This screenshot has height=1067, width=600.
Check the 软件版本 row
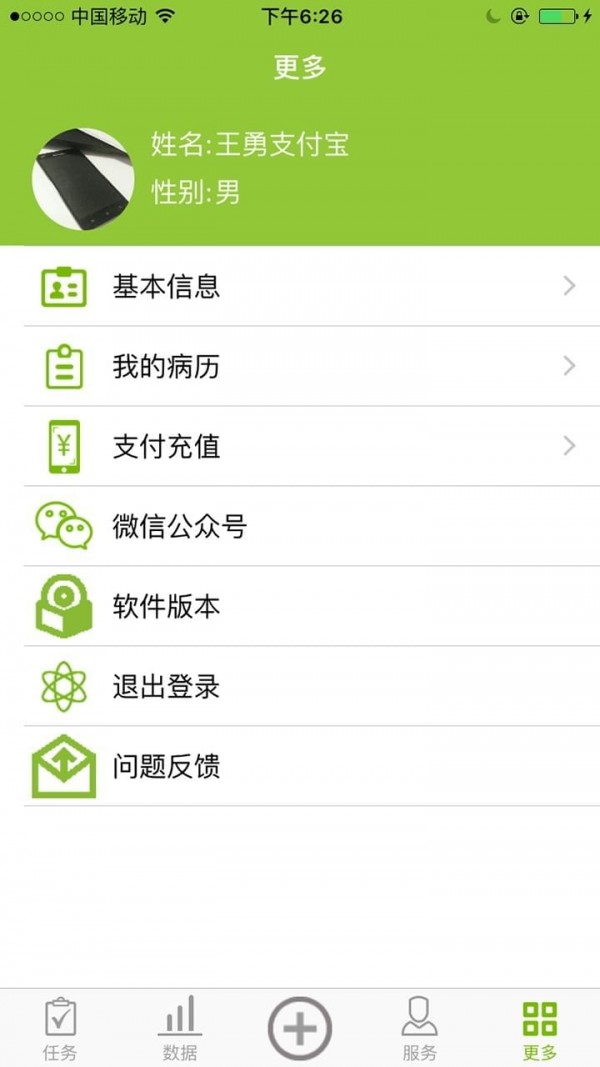300,607
